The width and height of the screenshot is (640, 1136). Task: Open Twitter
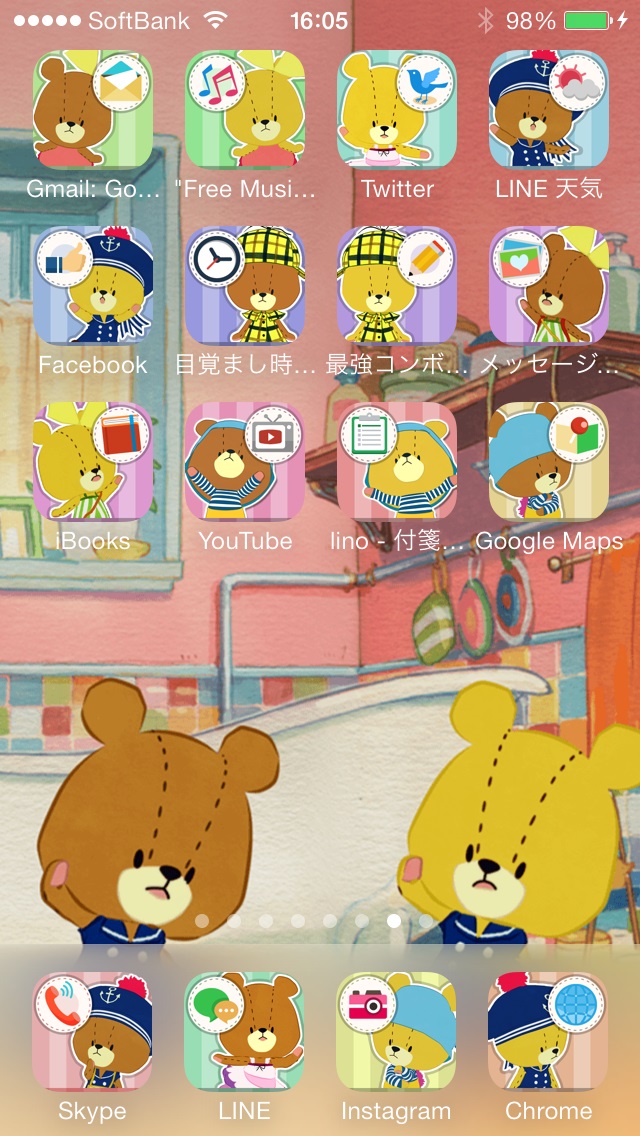click(397, 110)
